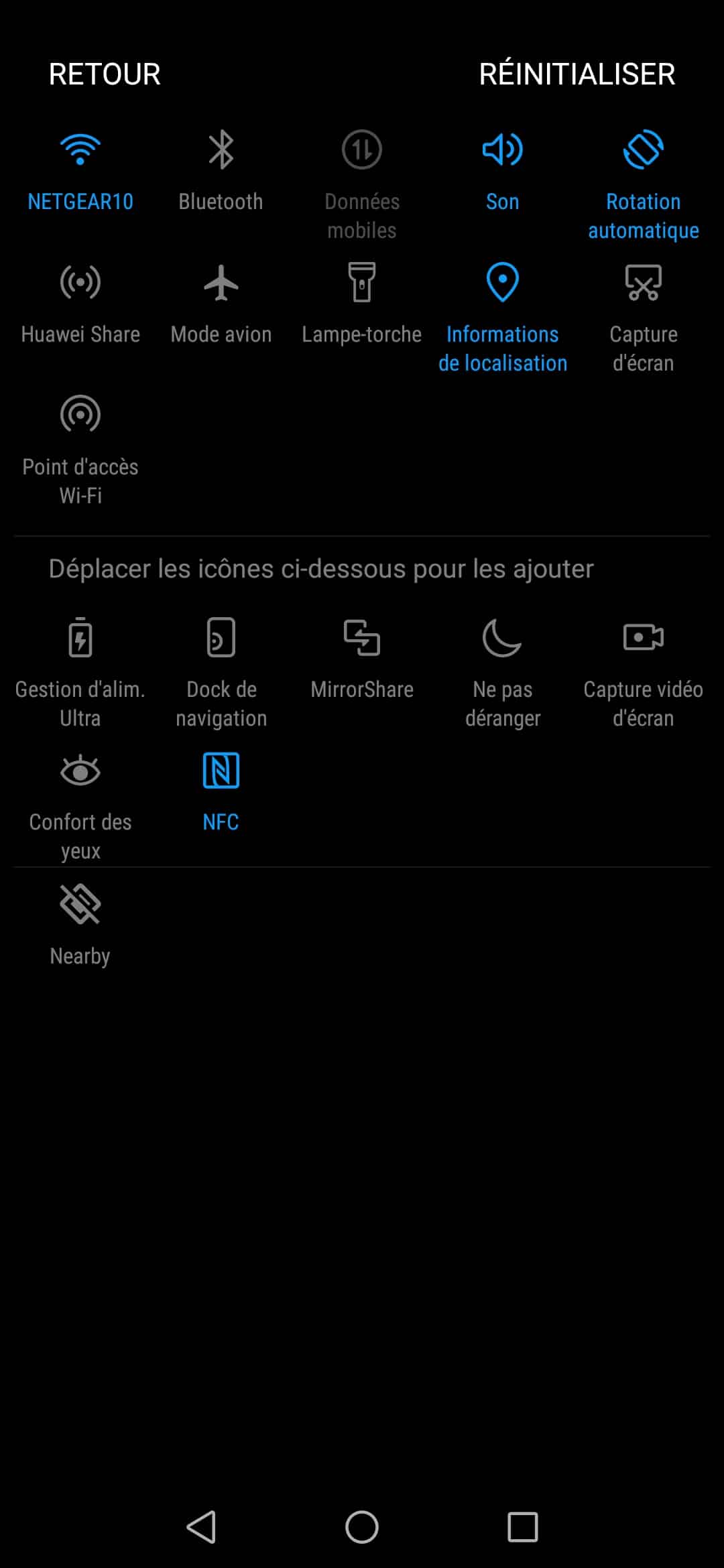Tap RÉINITIALISER to reset tiles
Screen dimensions: 724x1568
[x=577, y=74]
